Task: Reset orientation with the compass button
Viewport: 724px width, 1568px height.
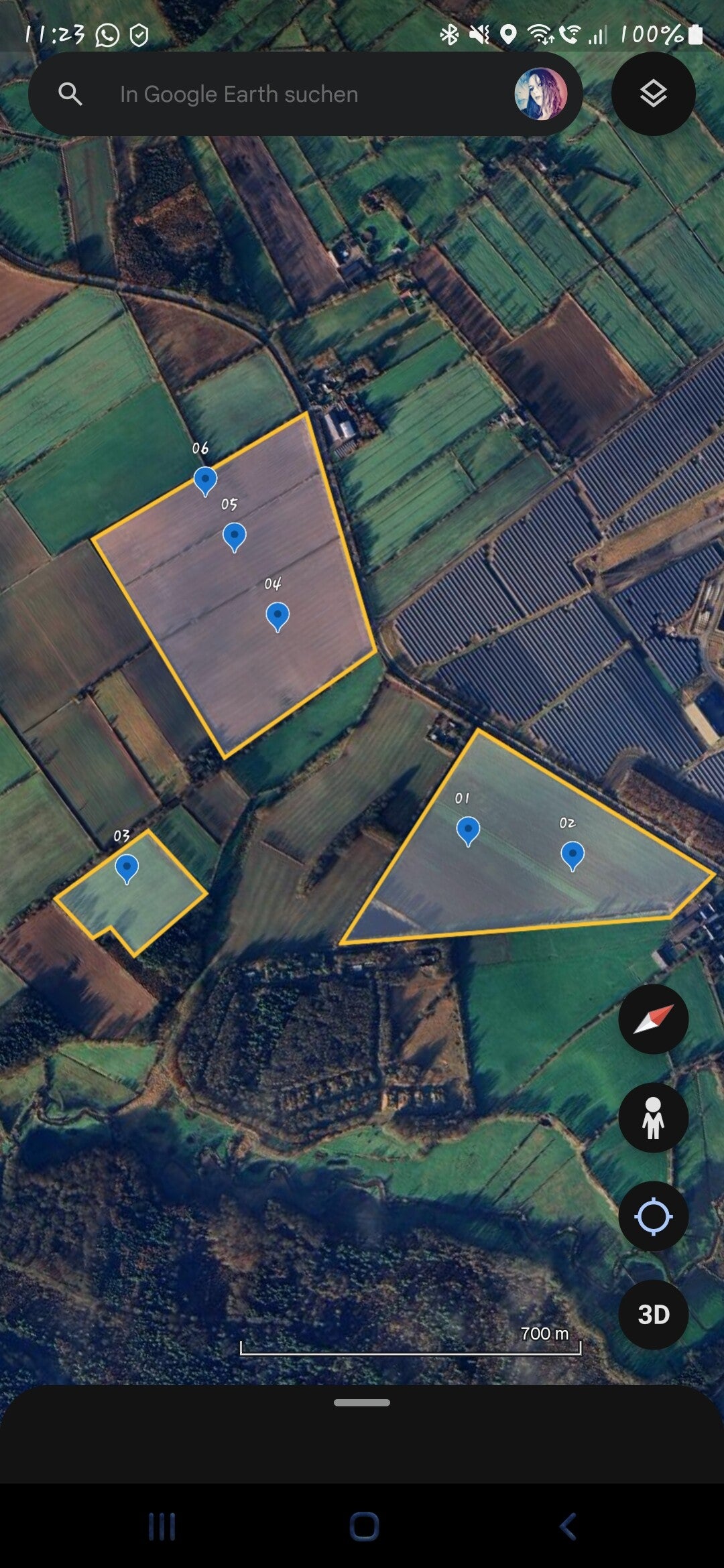Action: click(x=653, y=1019)
